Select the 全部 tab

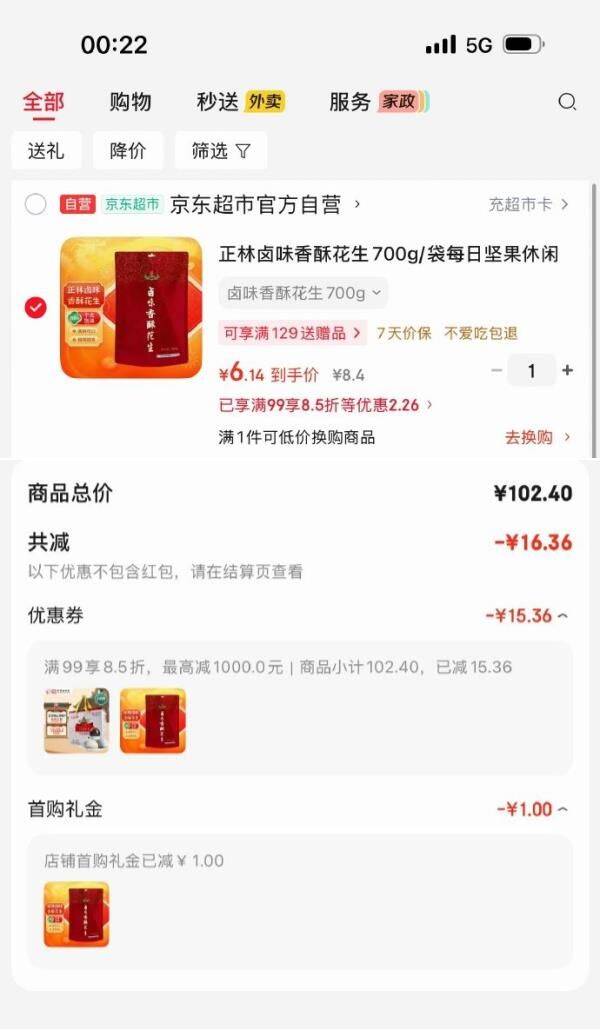pos(43,102)
